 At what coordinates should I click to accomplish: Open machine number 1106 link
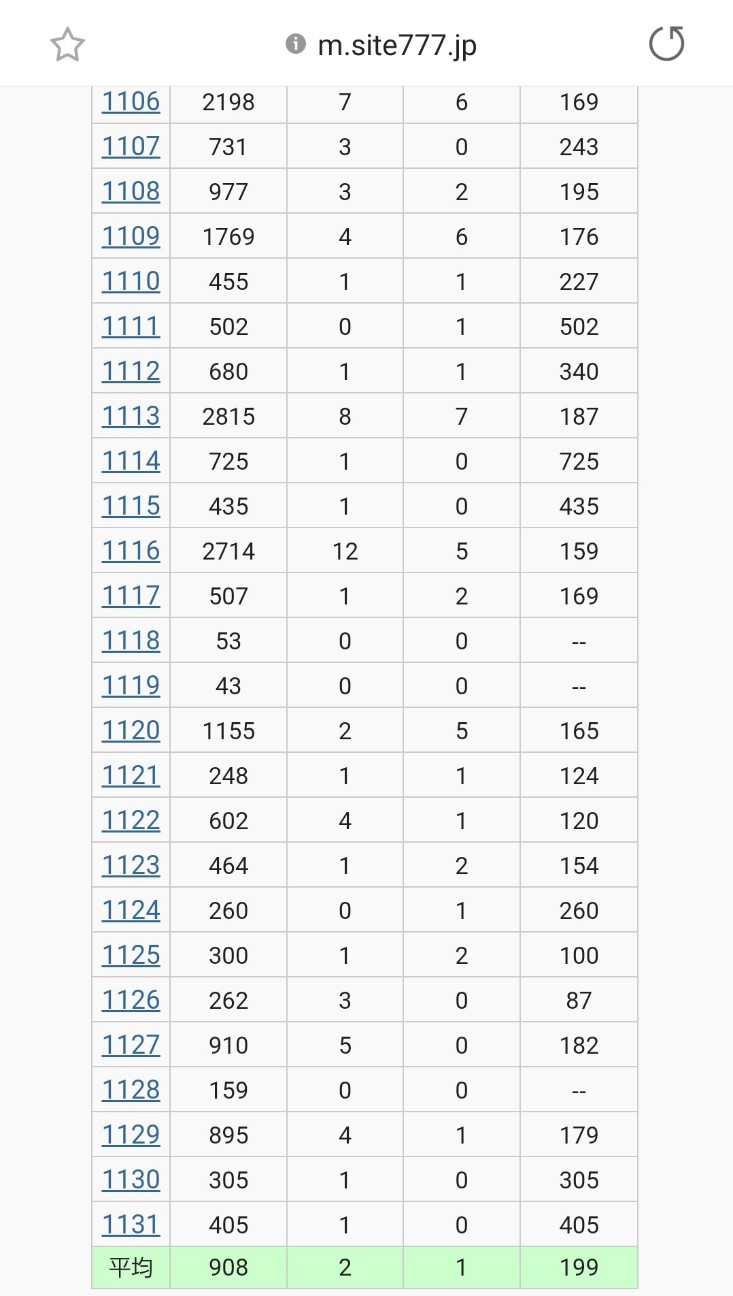coord(131,102)
